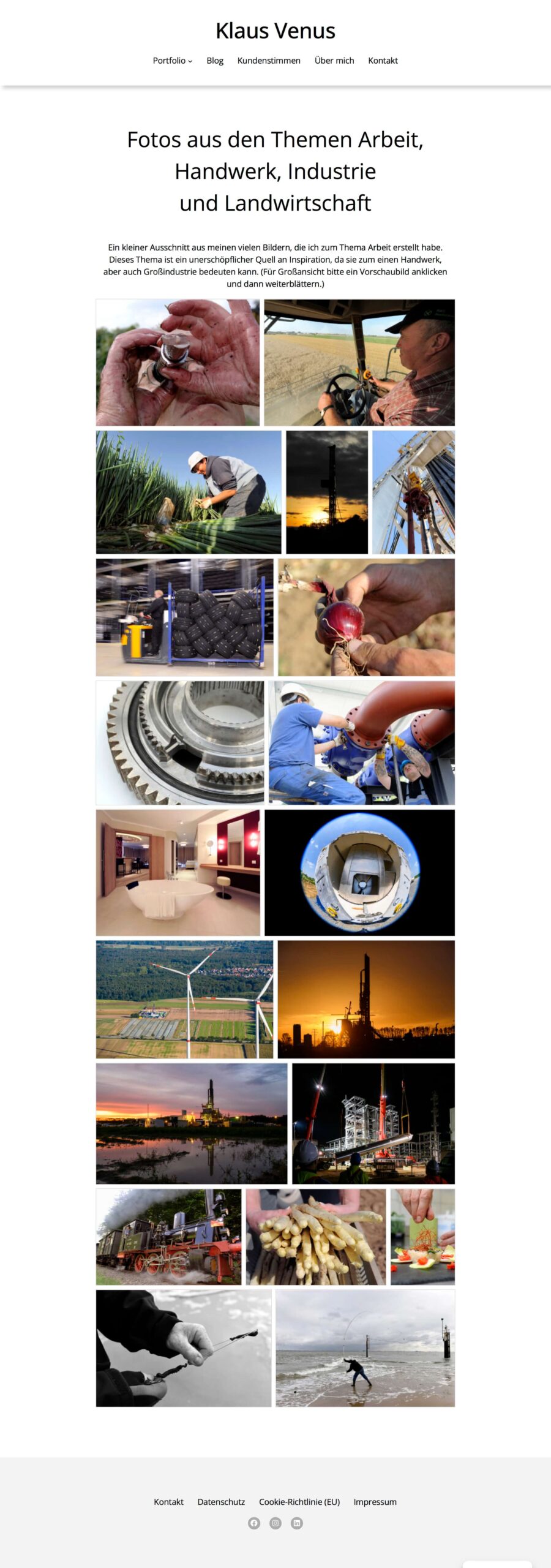Screen dimensions: 551x1568
Task: Enlarge the red onion in hand photo
Action: pyautogui.click(x=366, y=617)
